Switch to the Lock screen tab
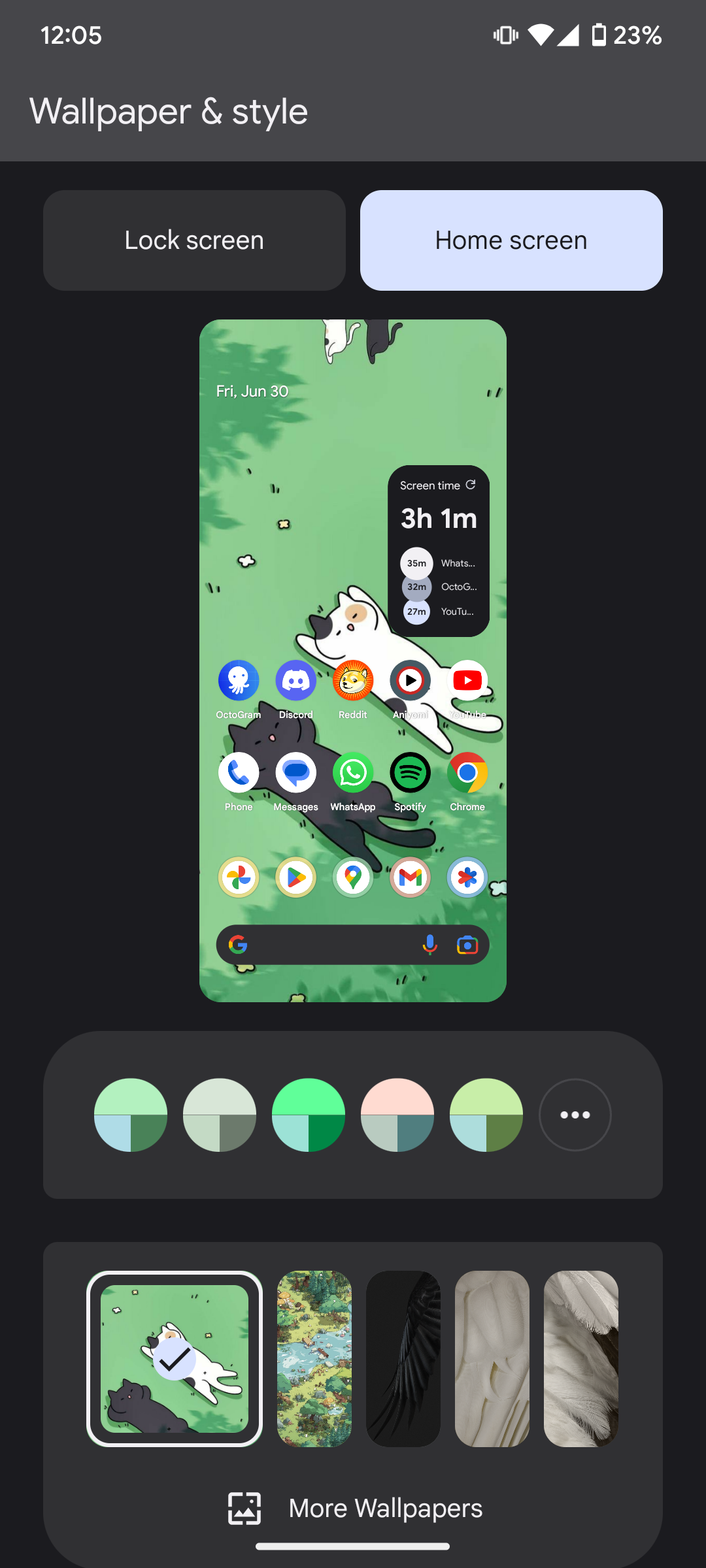Screen dimensions: 706x1568 [194, 240]
